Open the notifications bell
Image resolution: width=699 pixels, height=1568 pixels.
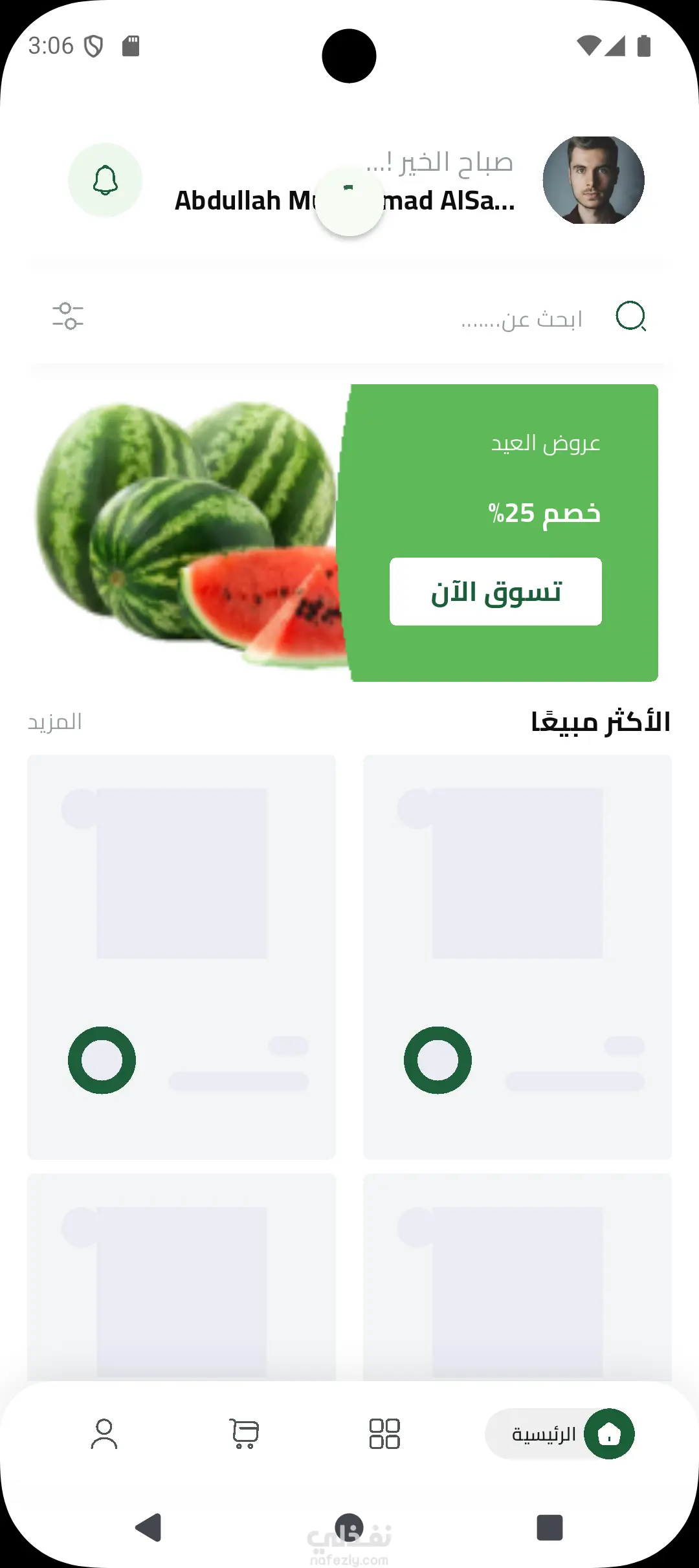click(x=105, y=180)
